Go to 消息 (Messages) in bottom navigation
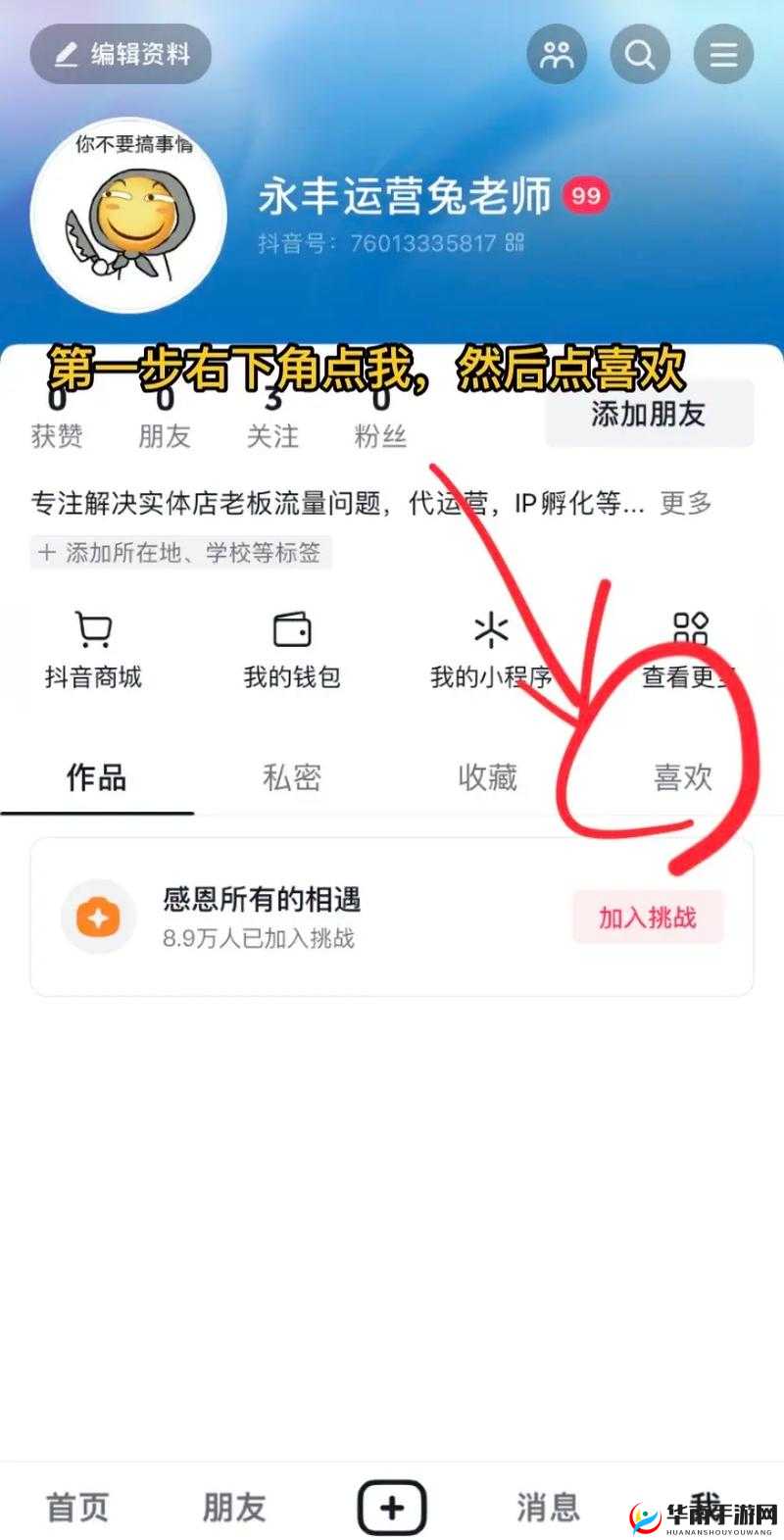This screenshot has height=1540, width=784. (548, 1507)
